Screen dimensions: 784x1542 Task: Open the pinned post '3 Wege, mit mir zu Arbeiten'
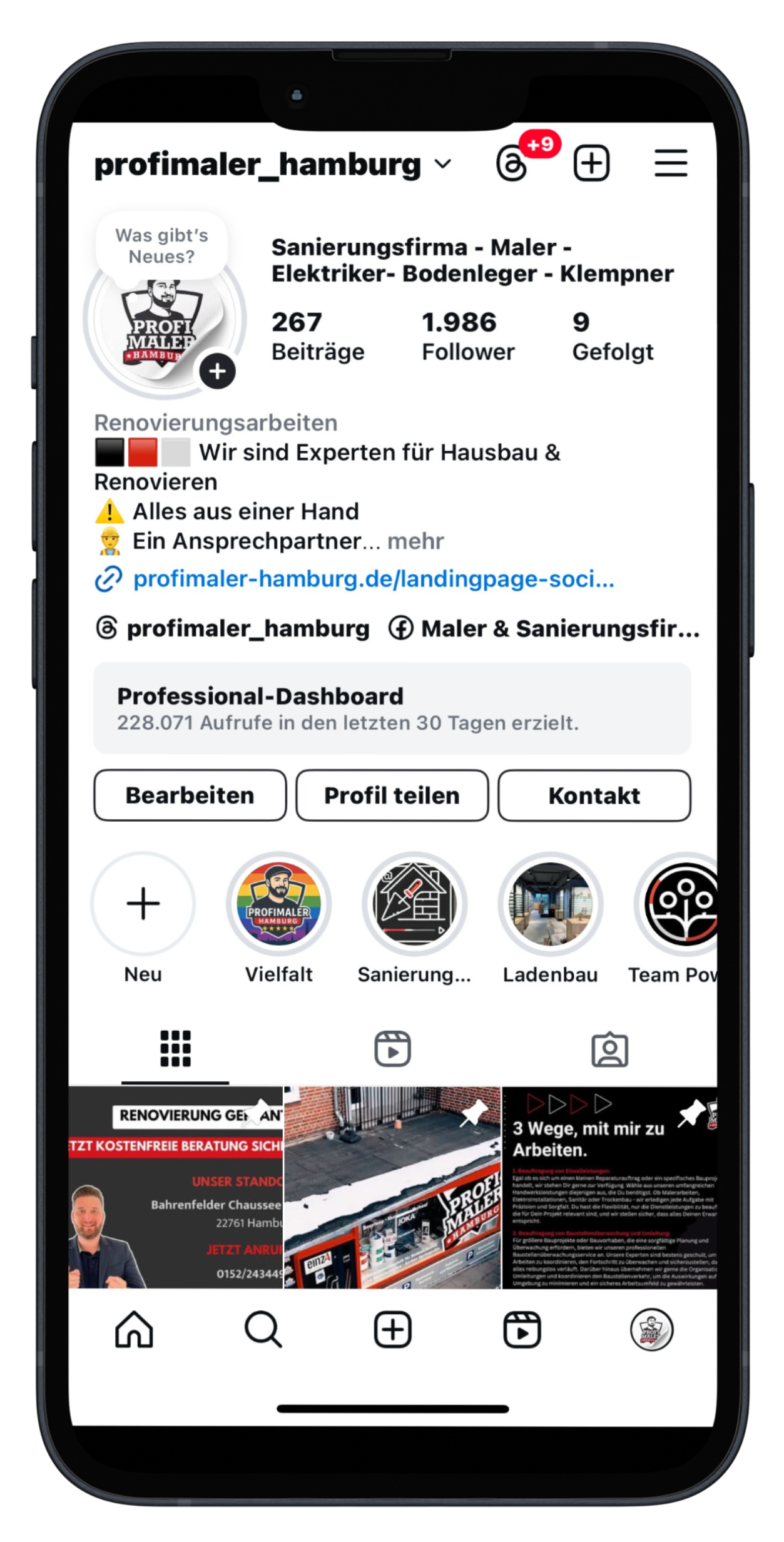609,1187
